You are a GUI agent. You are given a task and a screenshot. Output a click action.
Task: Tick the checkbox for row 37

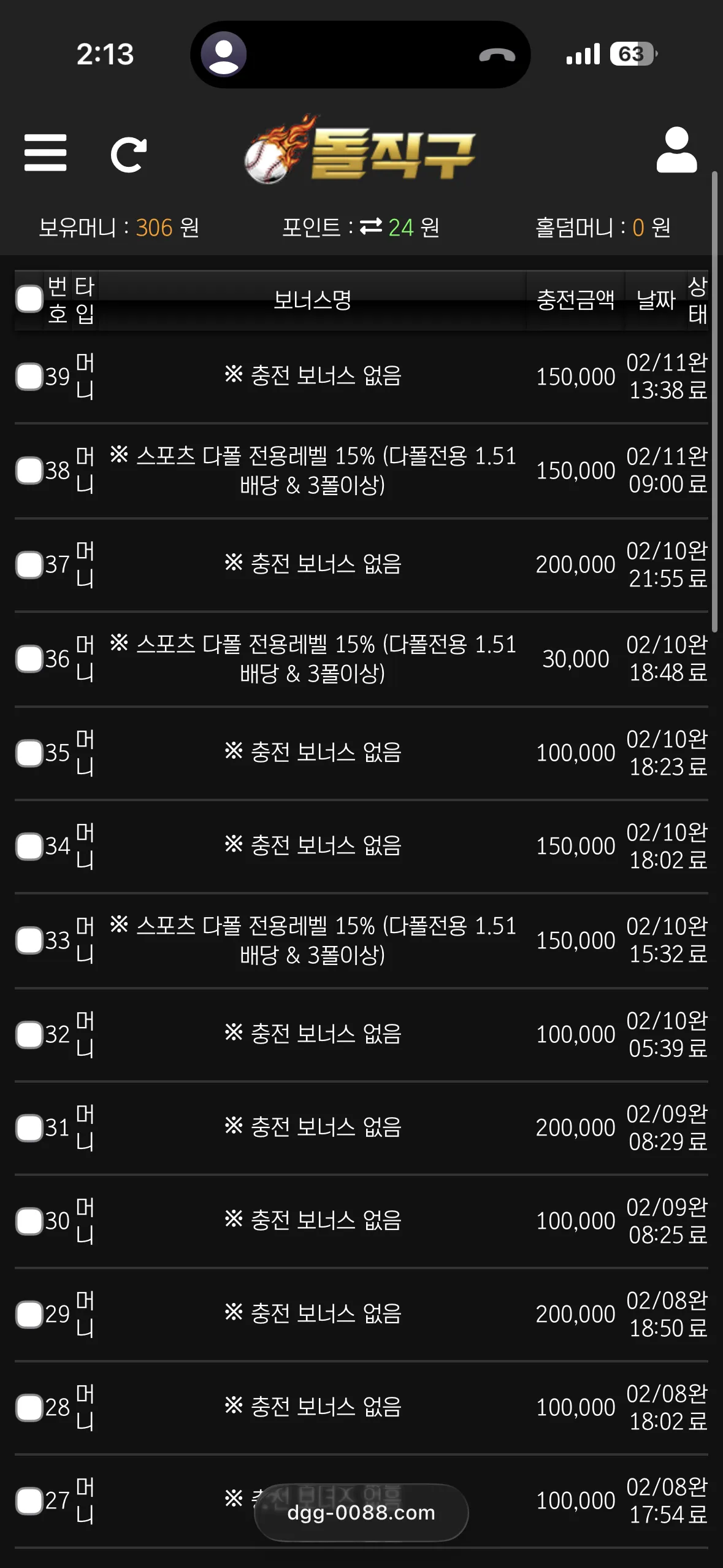pyautogui.click(x=29, y=564)
